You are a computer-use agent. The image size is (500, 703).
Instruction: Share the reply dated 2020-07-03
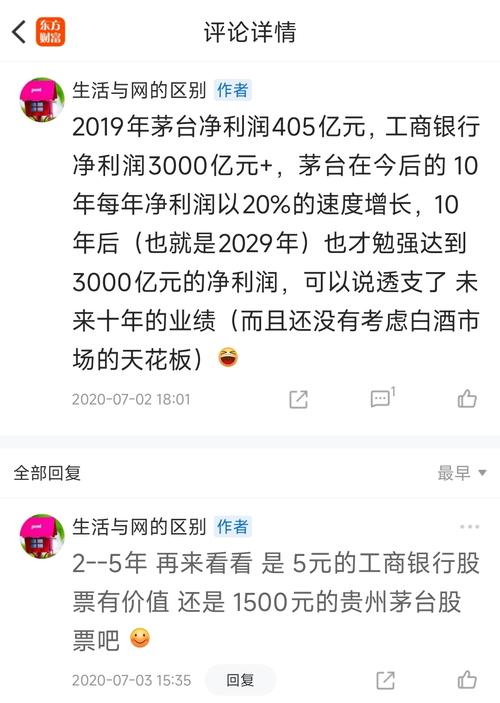(385, 680)
